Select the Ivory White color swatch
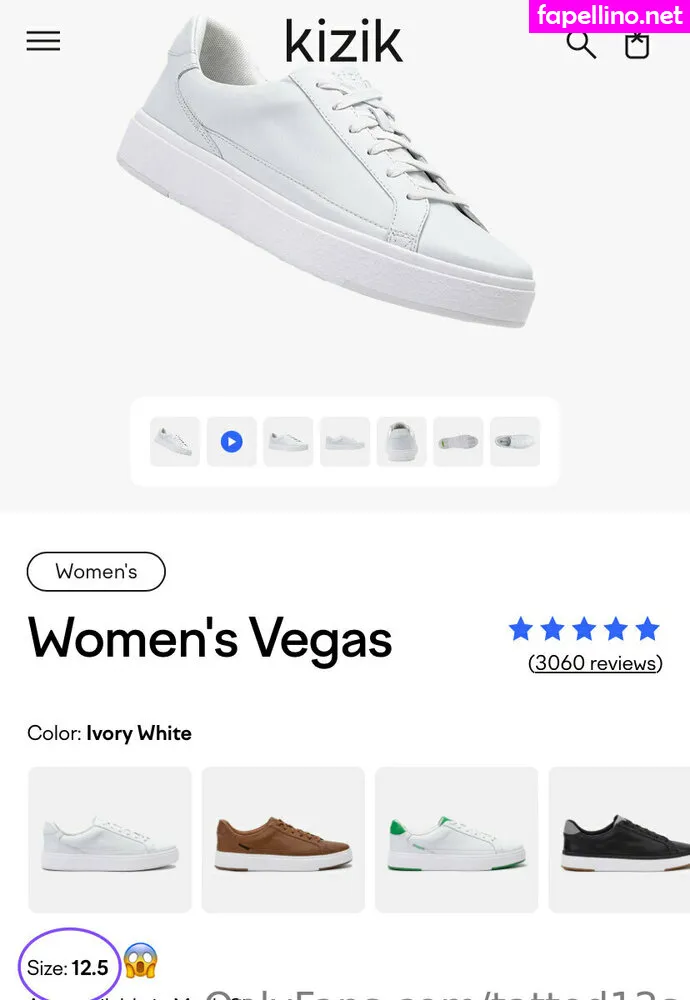Image resolution: width=690 pixels, height=1000 pixels. click(x=110, y=840)
